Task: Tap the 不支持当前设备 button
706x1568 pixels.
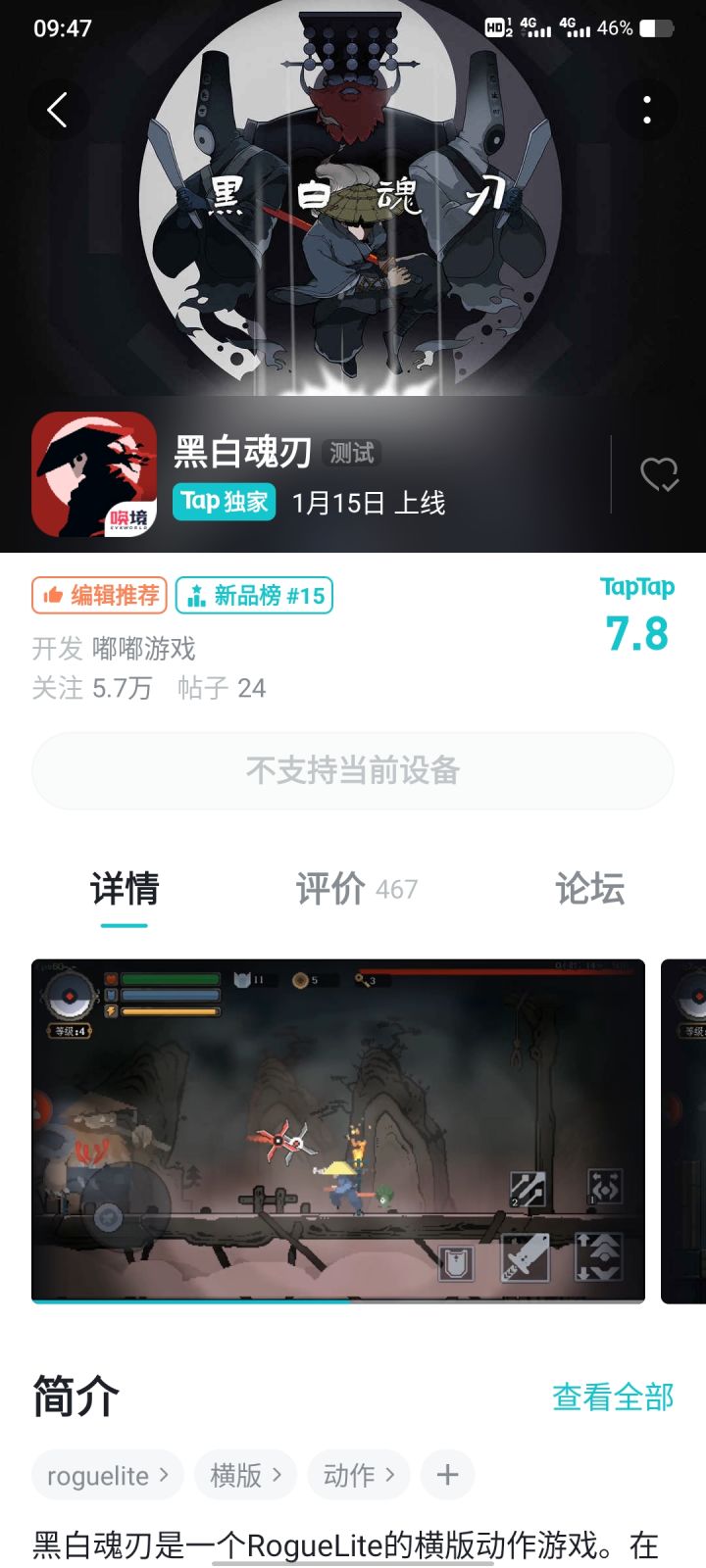Action: (353, 771)
